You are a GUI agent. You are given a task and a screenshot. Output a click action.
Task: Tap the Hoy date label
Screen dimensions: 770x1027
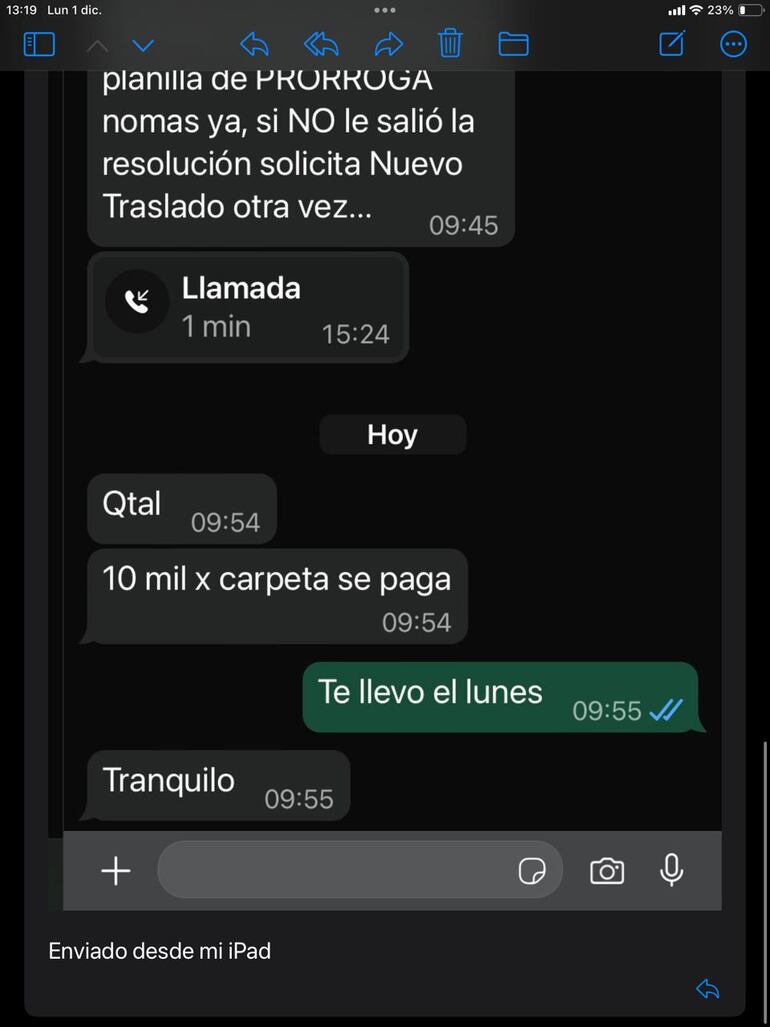pyautogui.click(x=392, y=434)
